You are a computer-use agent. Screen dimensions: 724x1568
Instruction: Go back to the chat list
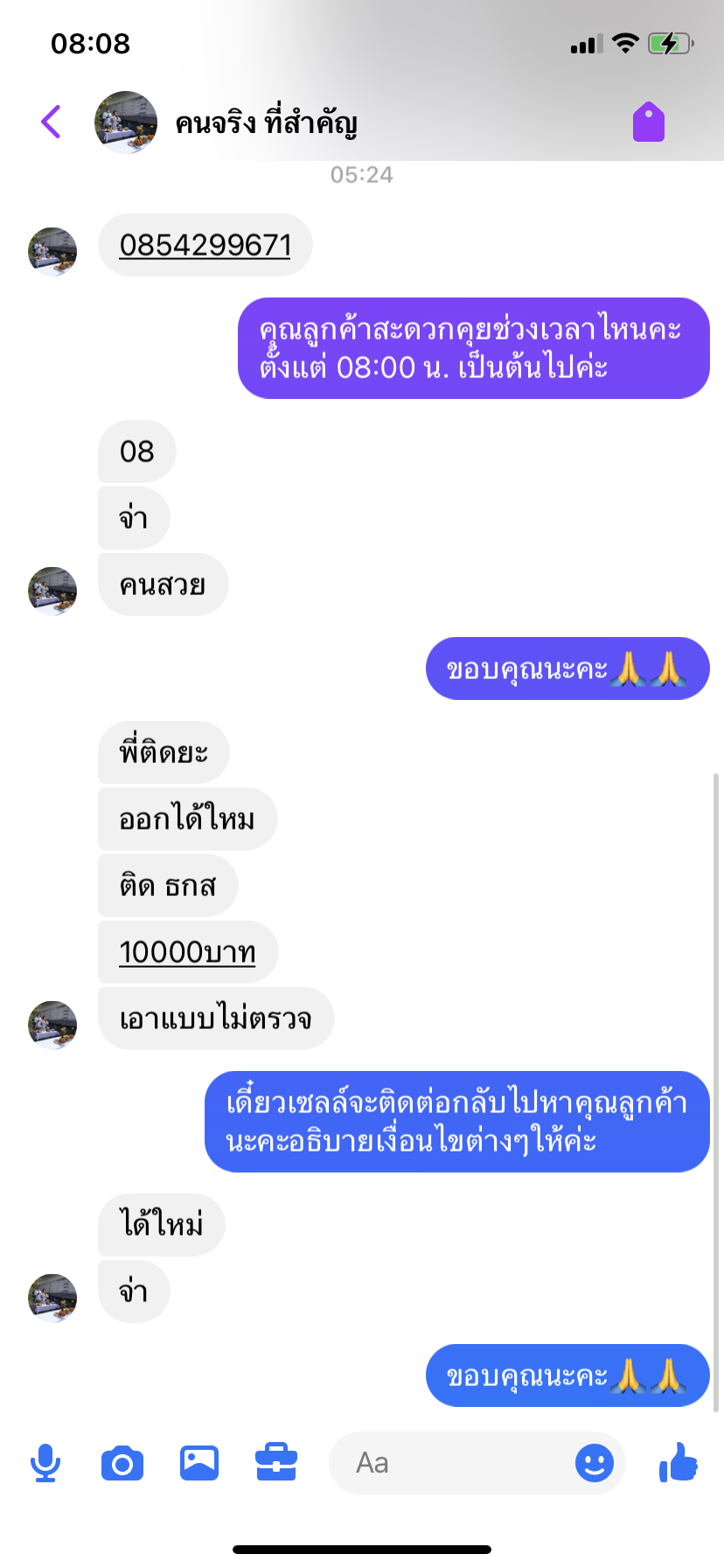tap(52, 122)
